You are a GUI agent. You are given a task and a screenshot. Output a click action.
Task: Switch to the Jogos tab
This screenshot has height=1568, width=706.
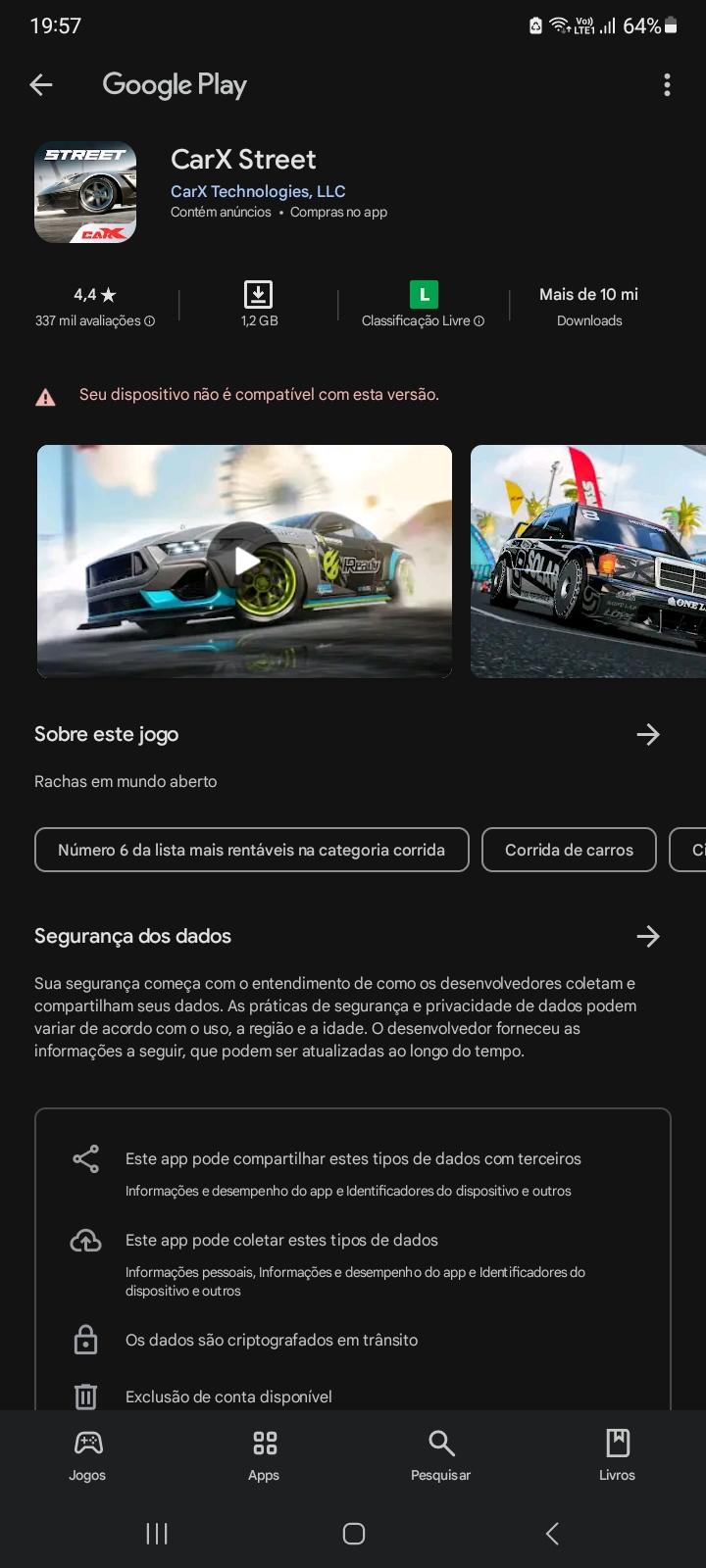tap(87, 1454)
